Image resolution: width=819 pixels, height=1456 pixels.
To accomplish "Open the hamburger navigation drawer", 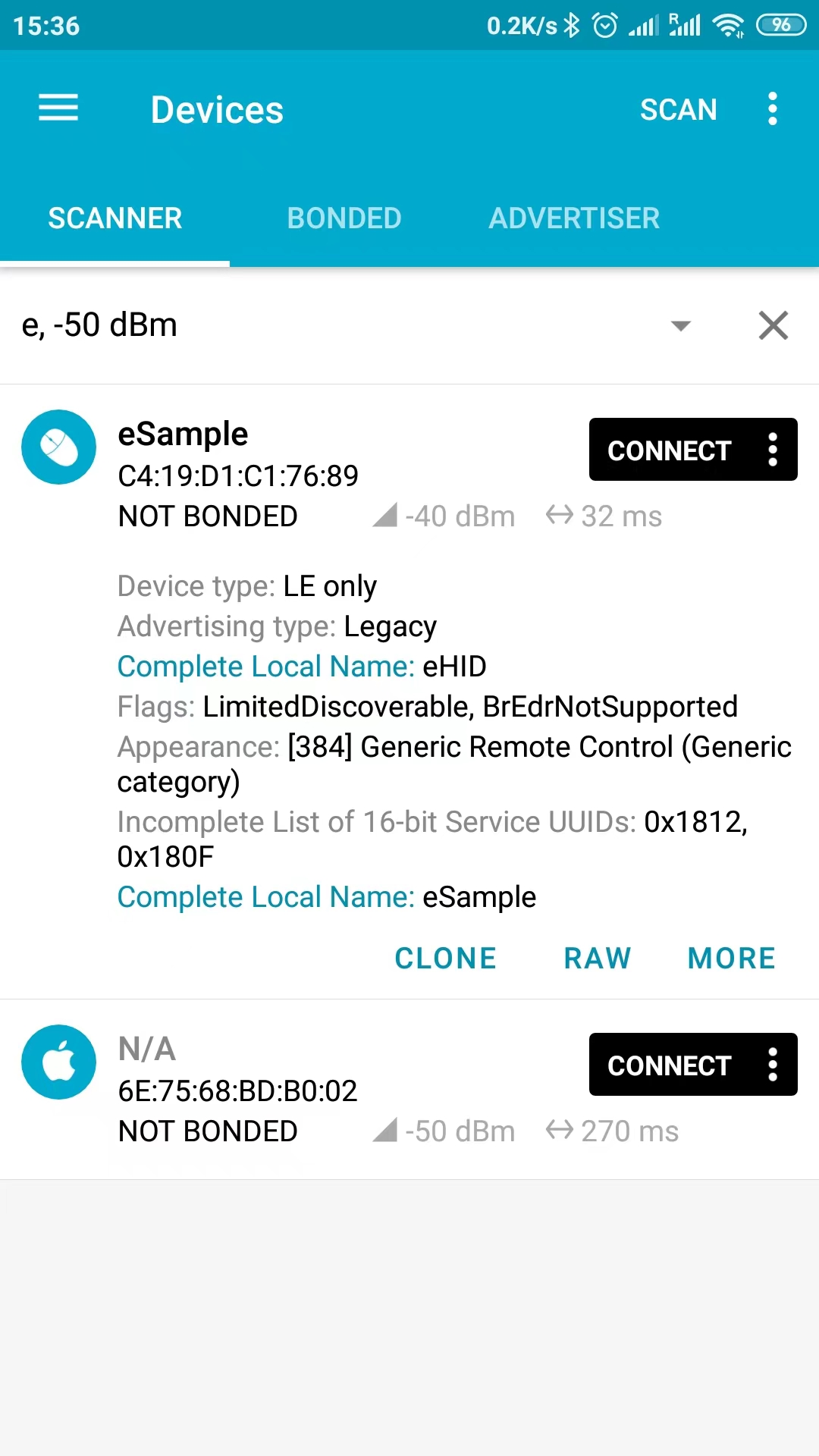I will pyautogui.click(x=58, y=108).
